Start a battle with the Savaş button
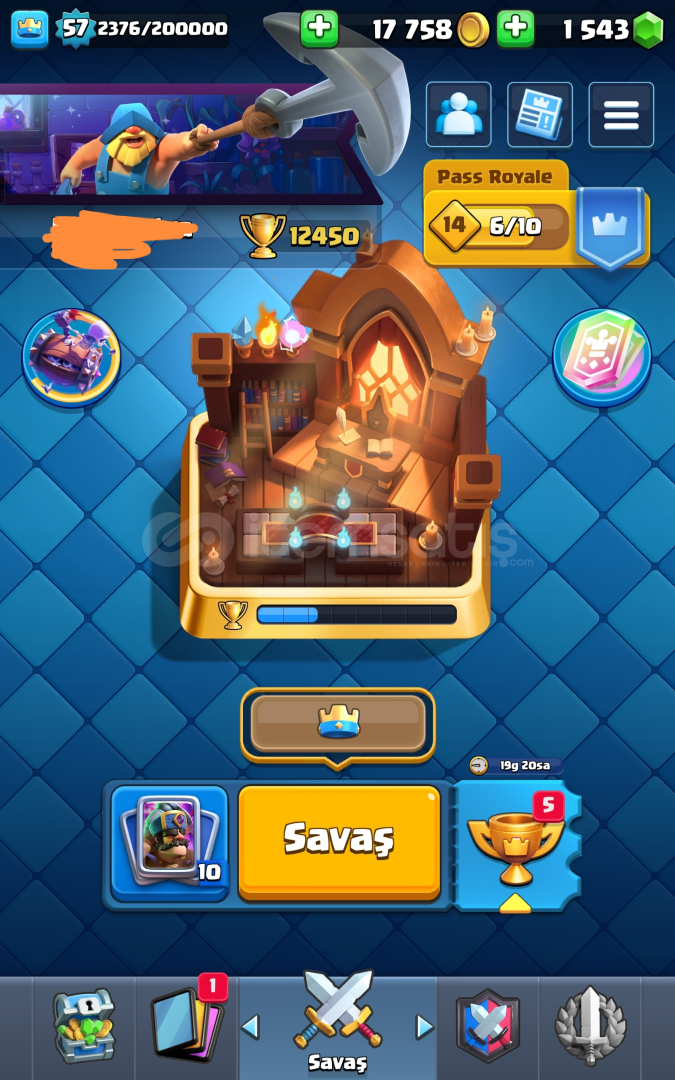 pyautogui.click(x=339, y=840)
